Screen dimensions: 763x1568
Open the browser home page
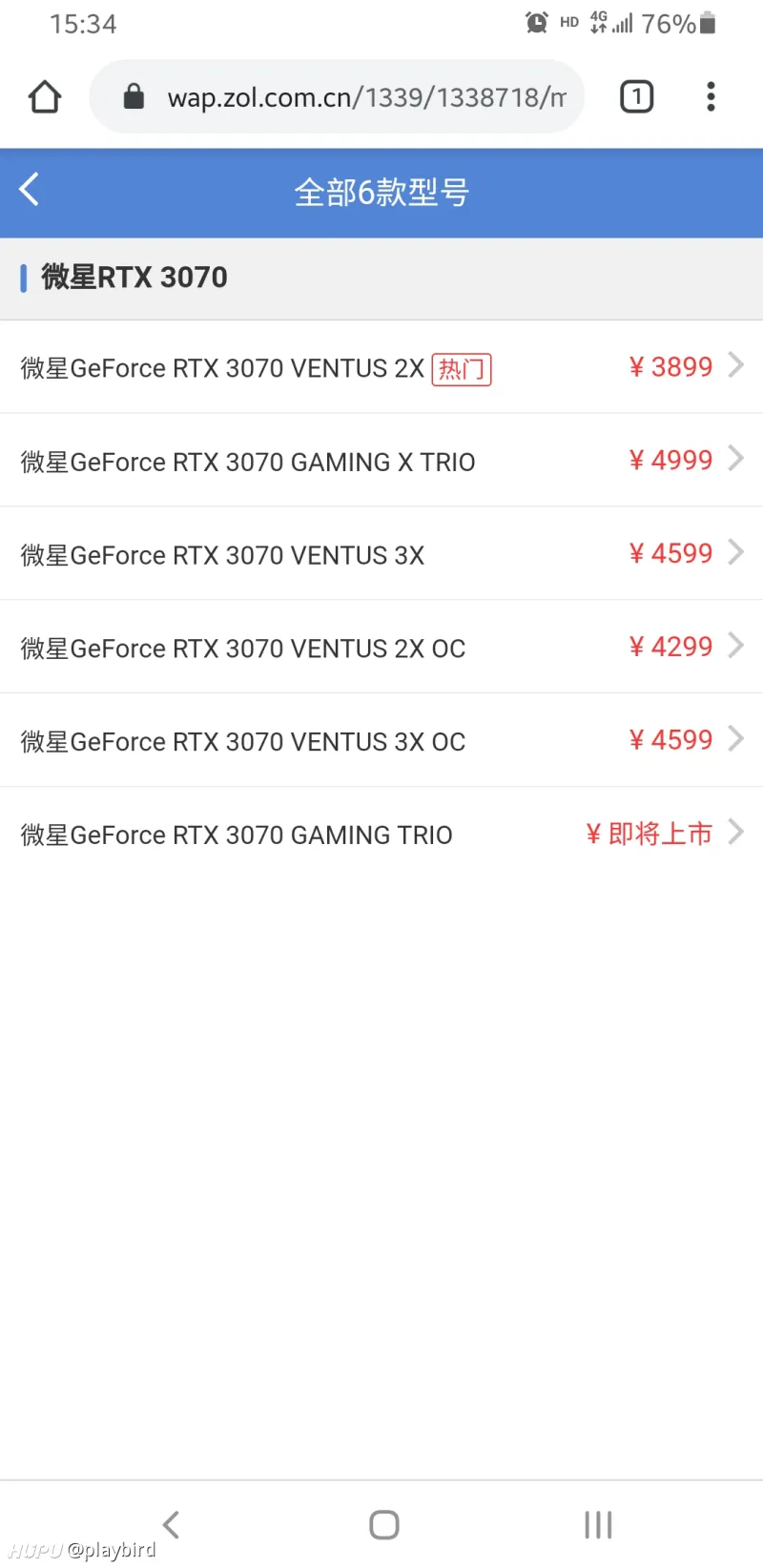(45, 96)
